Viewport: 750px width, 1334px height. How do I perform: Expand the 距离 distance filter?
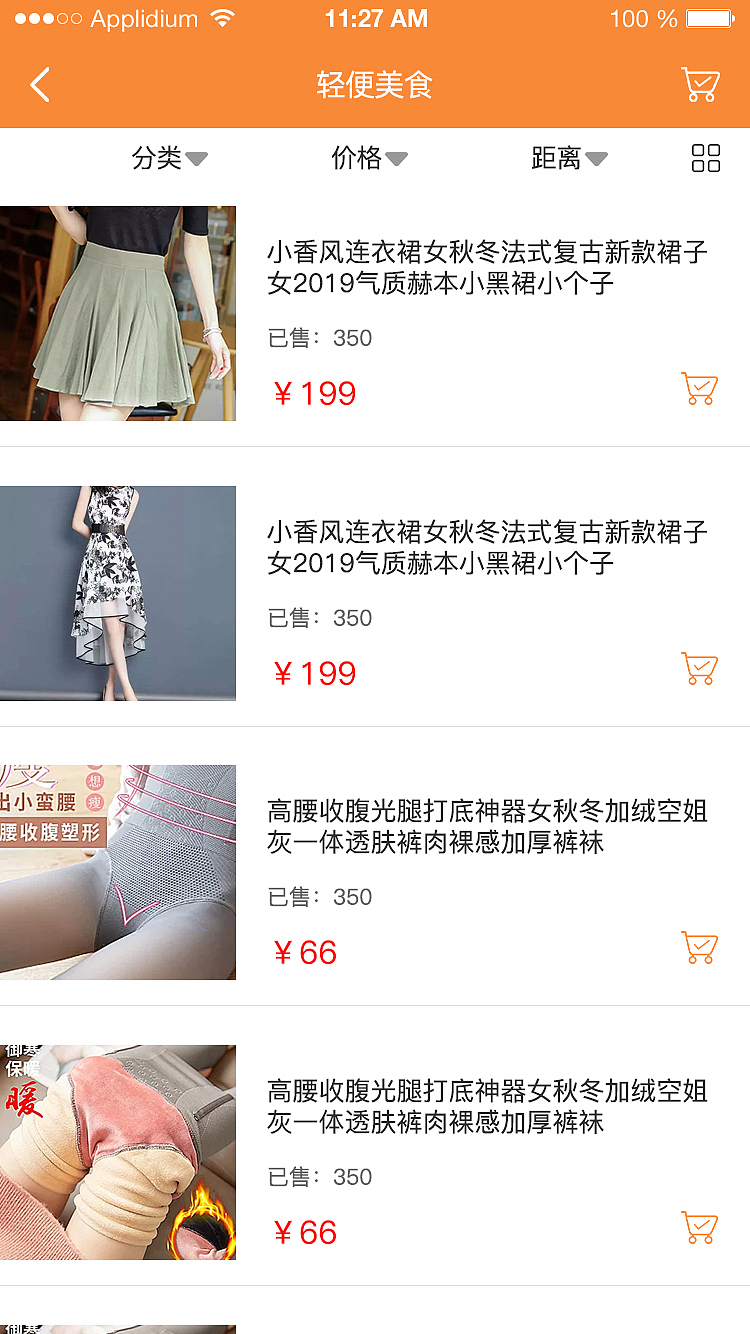[x=570, y=158]
